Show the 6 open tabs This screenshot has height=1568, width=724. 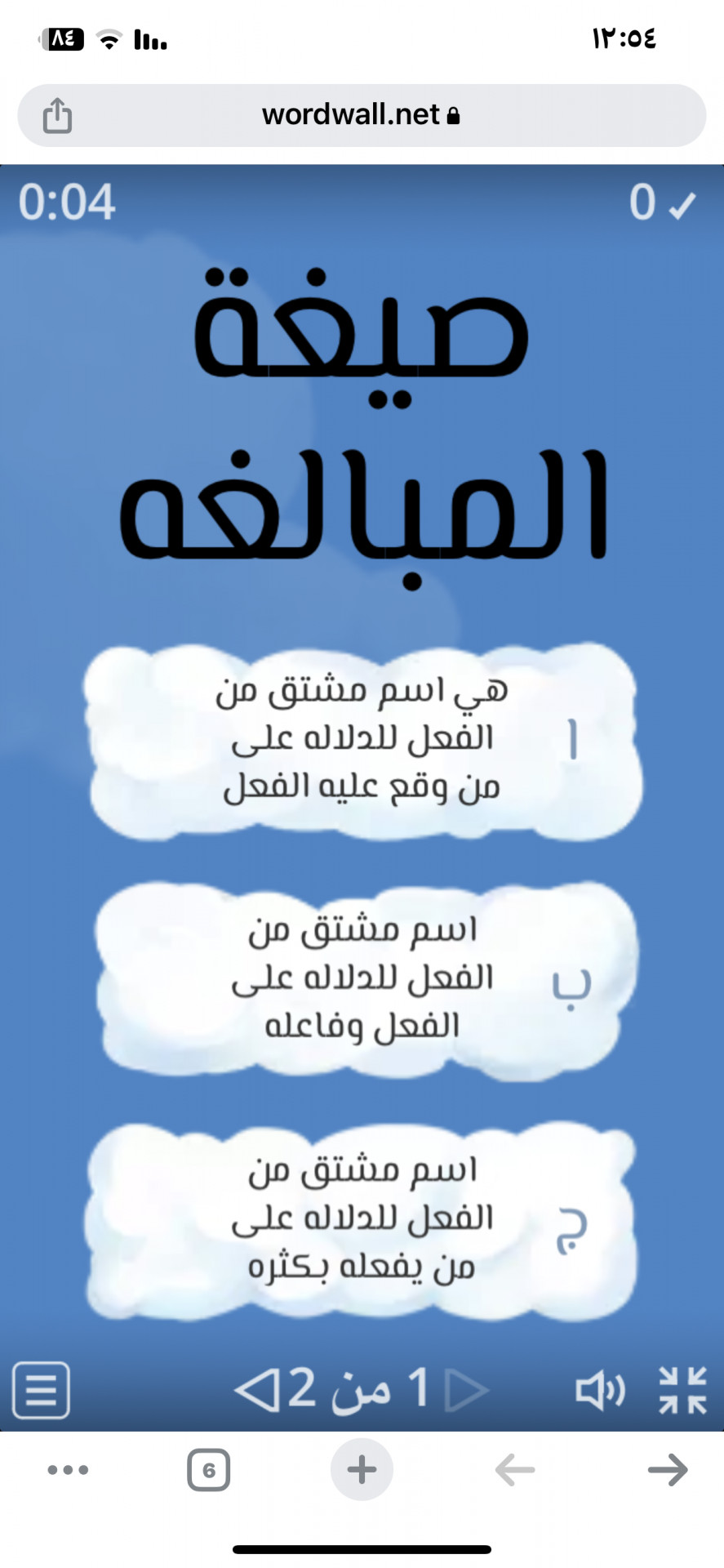tap(209, 1470)
